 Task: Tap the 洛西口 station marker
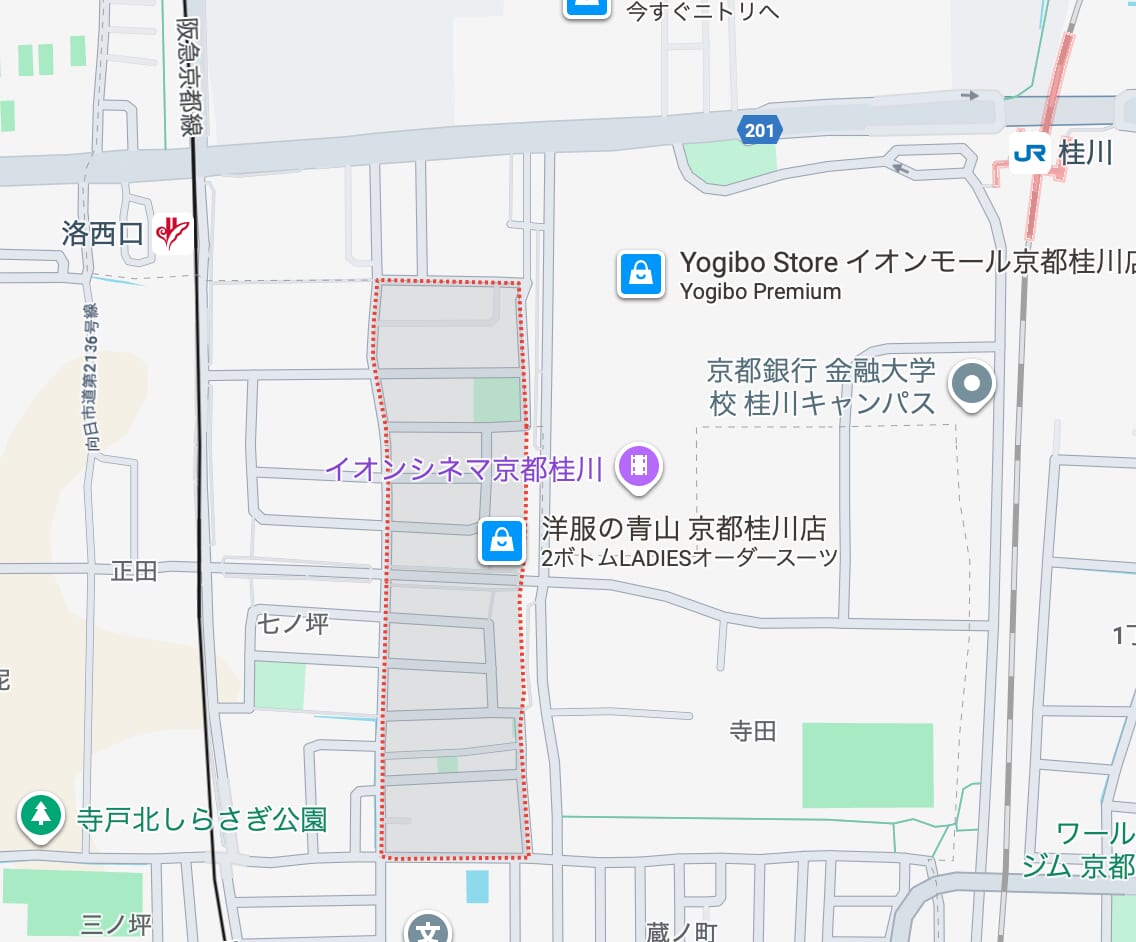tap(173, 233)
